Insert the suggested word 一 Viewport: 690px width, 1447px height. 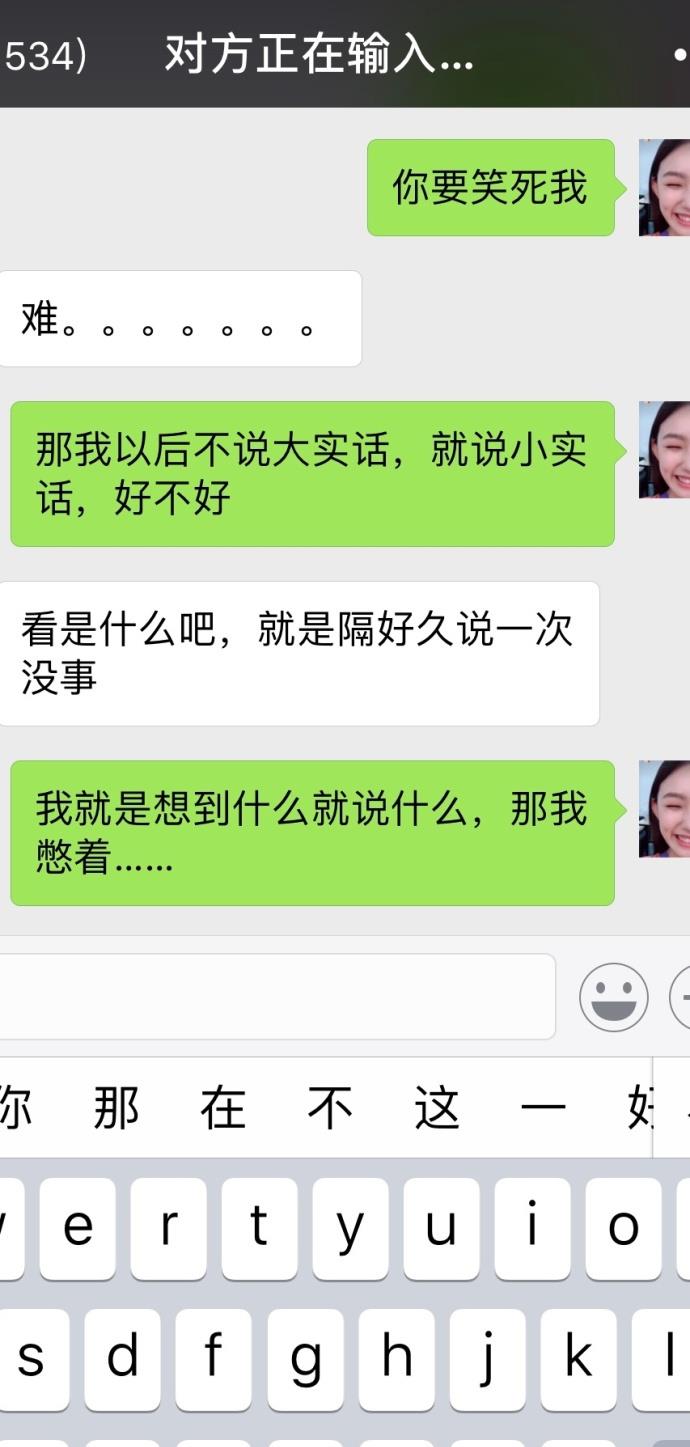pyautogui.click(x=544, y=1108)
